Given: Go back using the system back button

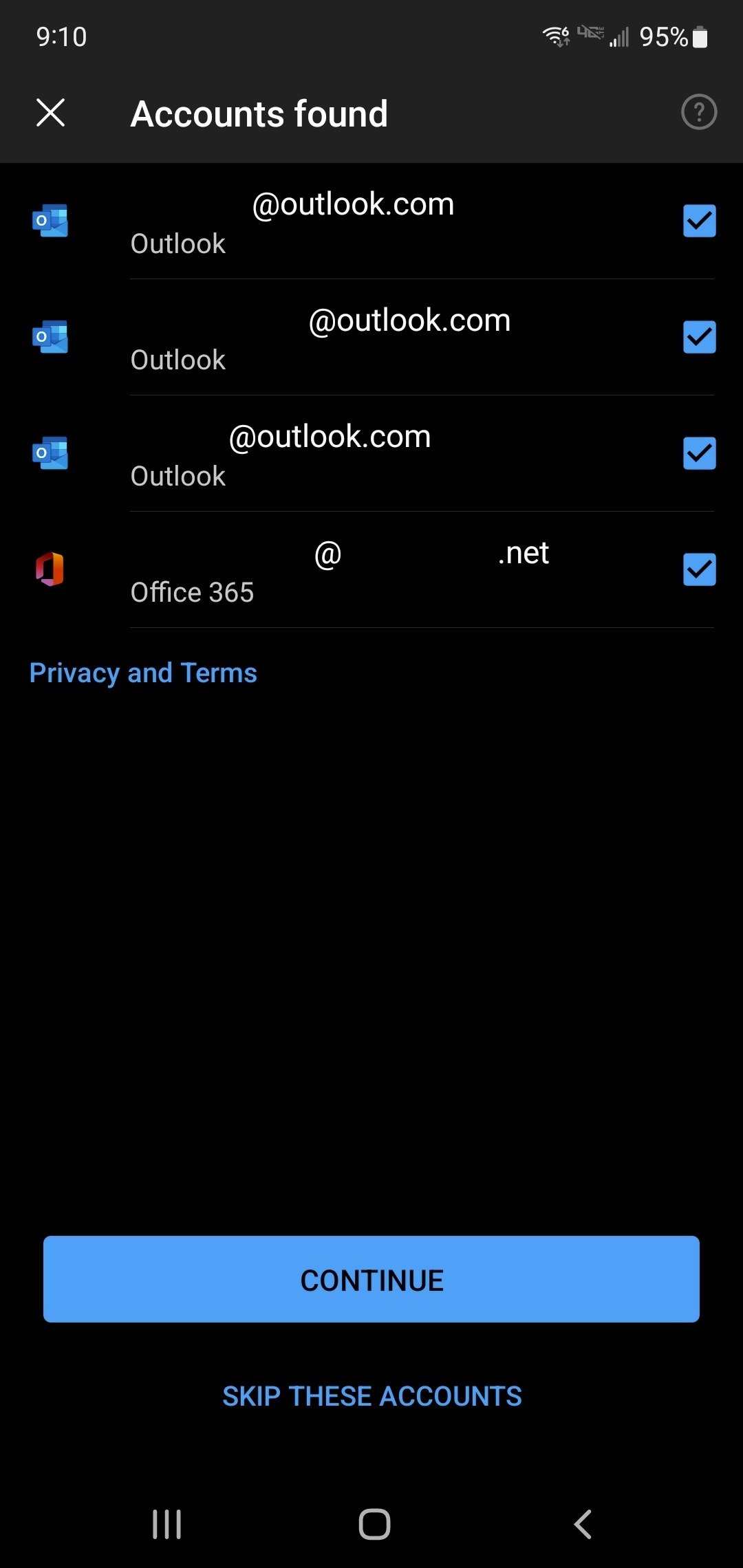Looking at the screenshot, I should (583, 1524).
